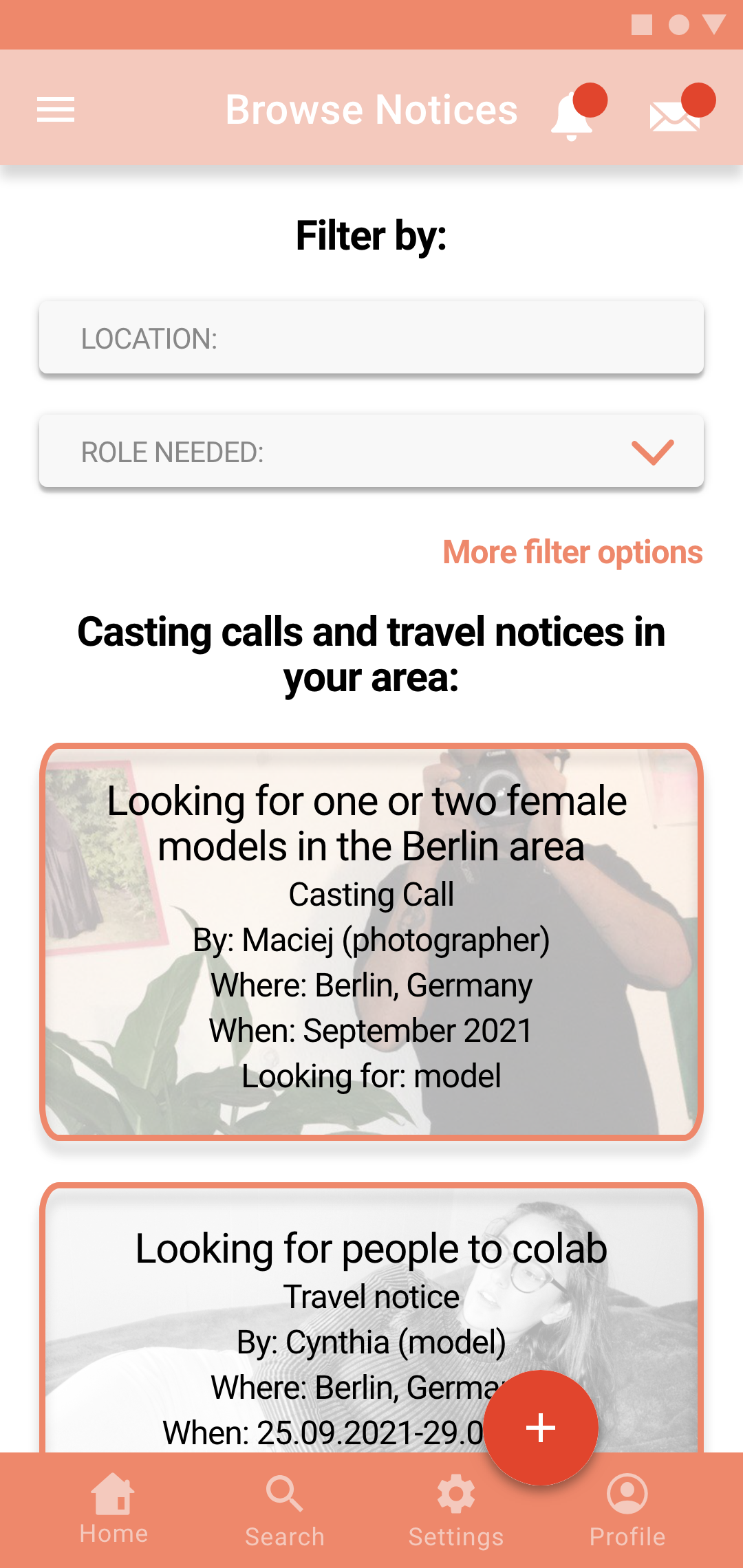Create a new notice with plus button
Image resolution: width=743 pixels, height=1568 pixels.
(541, 1428)
